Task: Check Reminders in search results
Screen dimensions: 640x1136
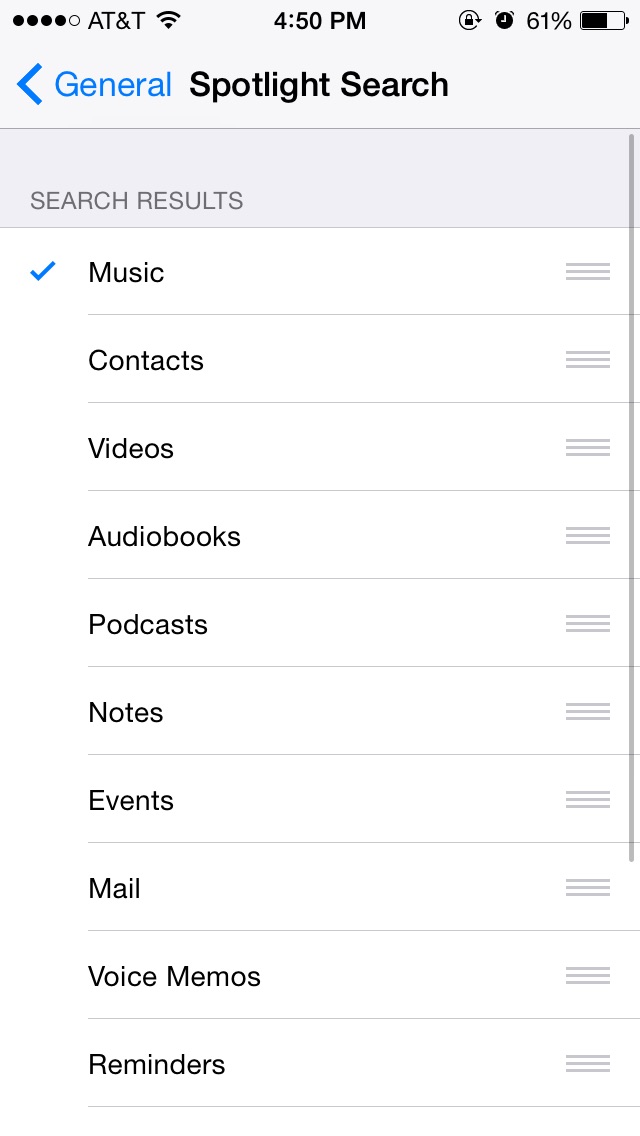Action: point(157,1064)
